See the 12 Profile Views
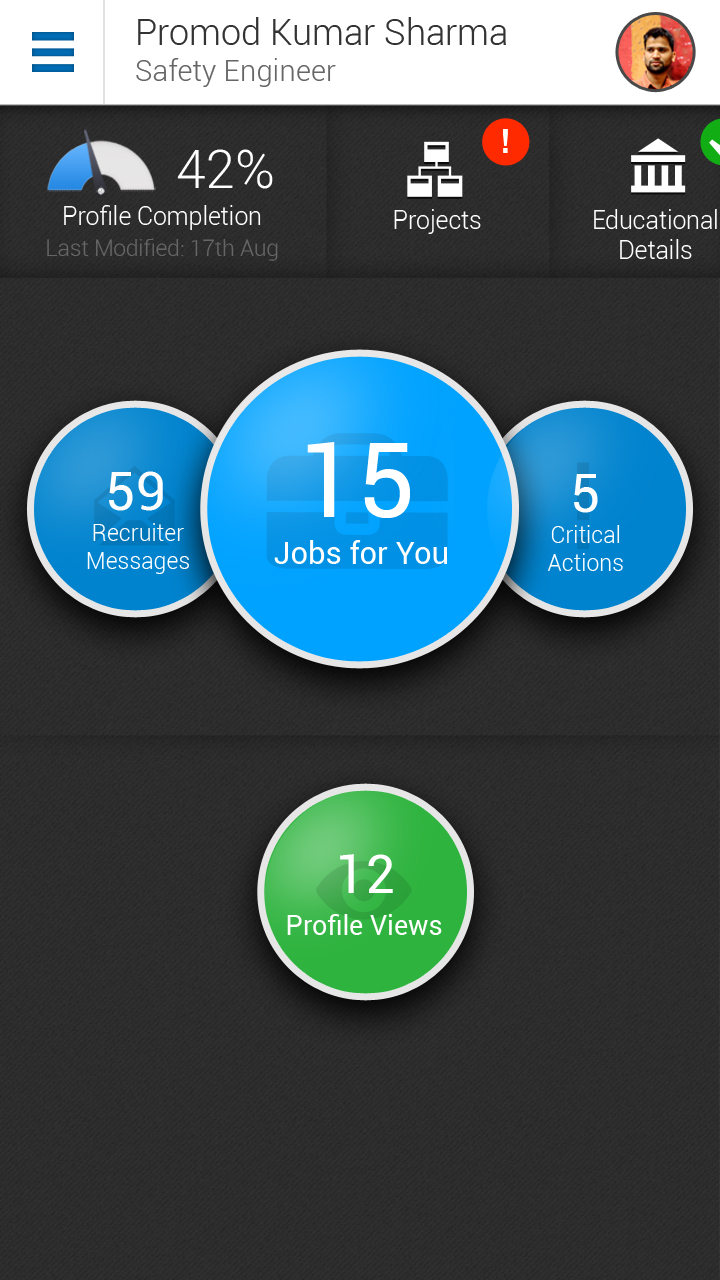The height and width of the screenshot is (1280, 720). coord(365,891)
